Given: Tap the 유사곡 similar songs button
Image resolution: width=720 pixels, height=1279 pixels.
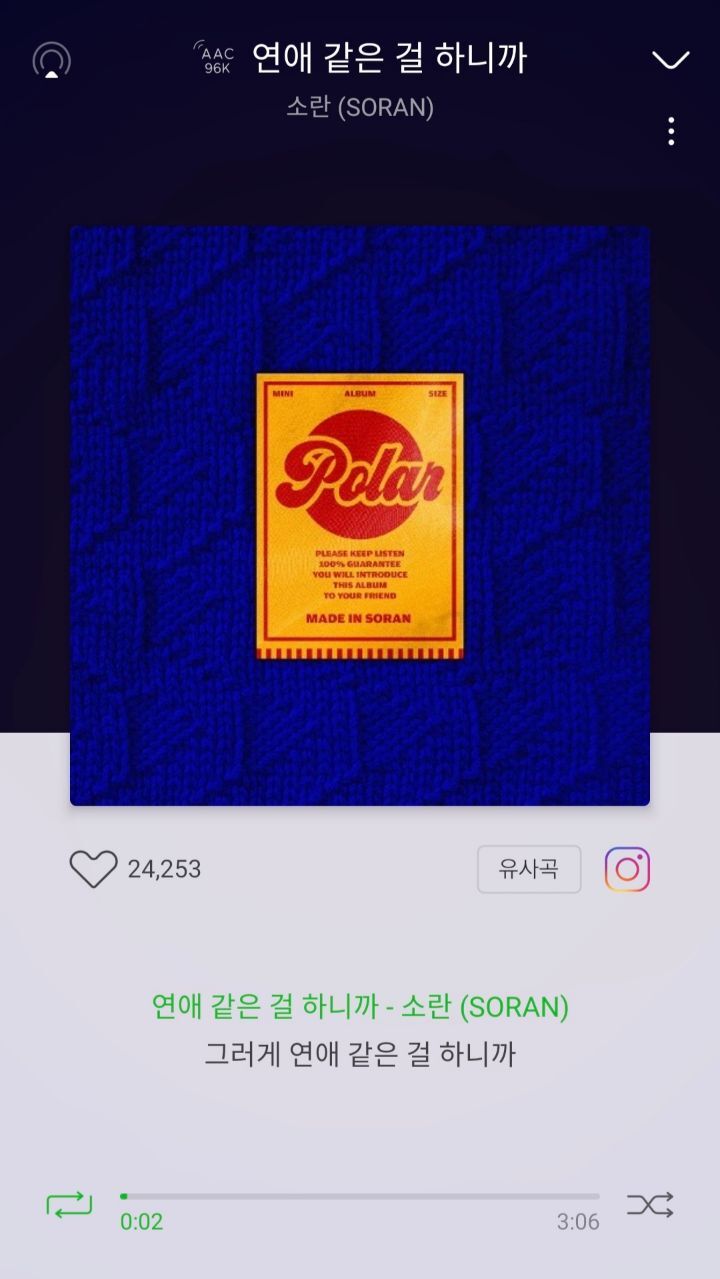Looking at the screenshot, I should coord(529,869).
